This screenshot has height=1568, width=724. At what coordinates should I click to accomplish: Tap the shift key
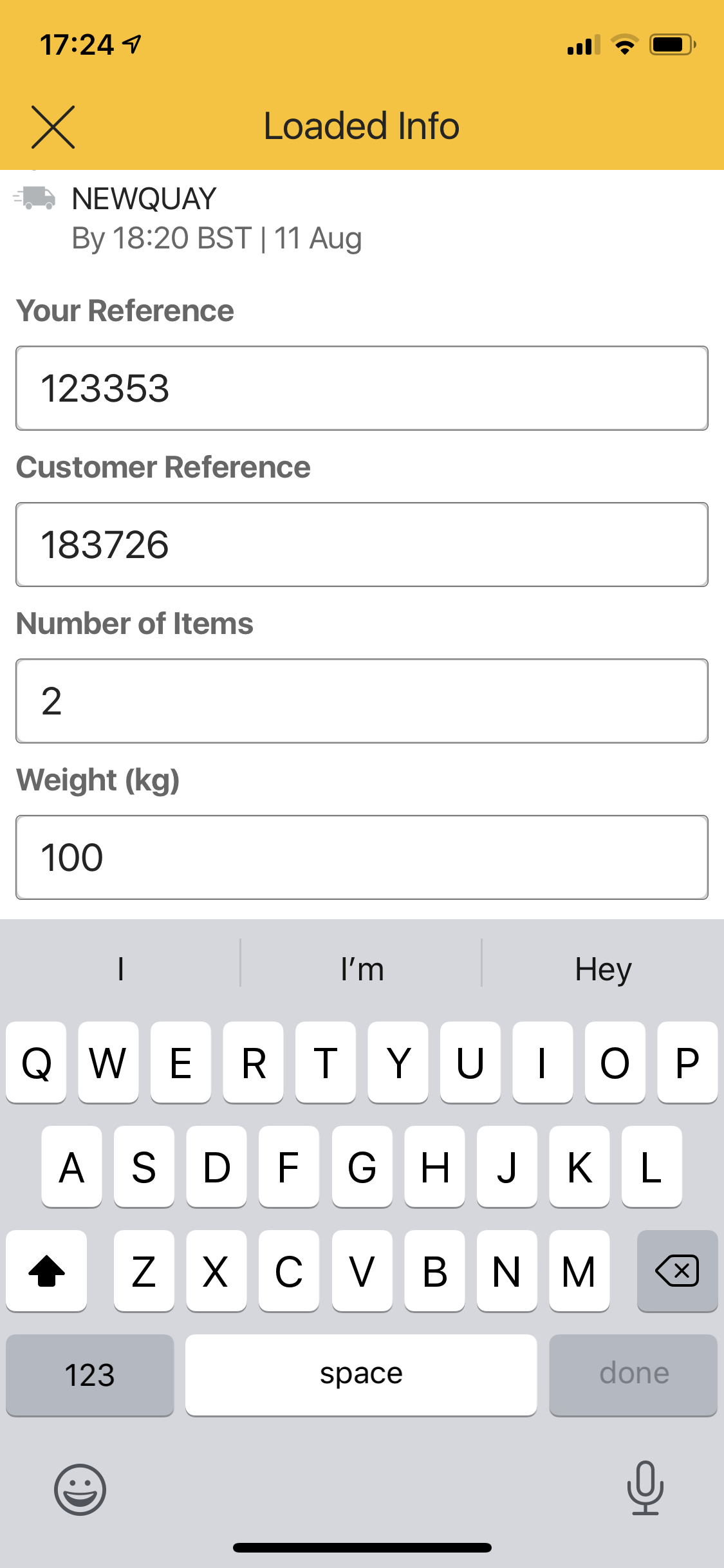[x=46, y=1271]
